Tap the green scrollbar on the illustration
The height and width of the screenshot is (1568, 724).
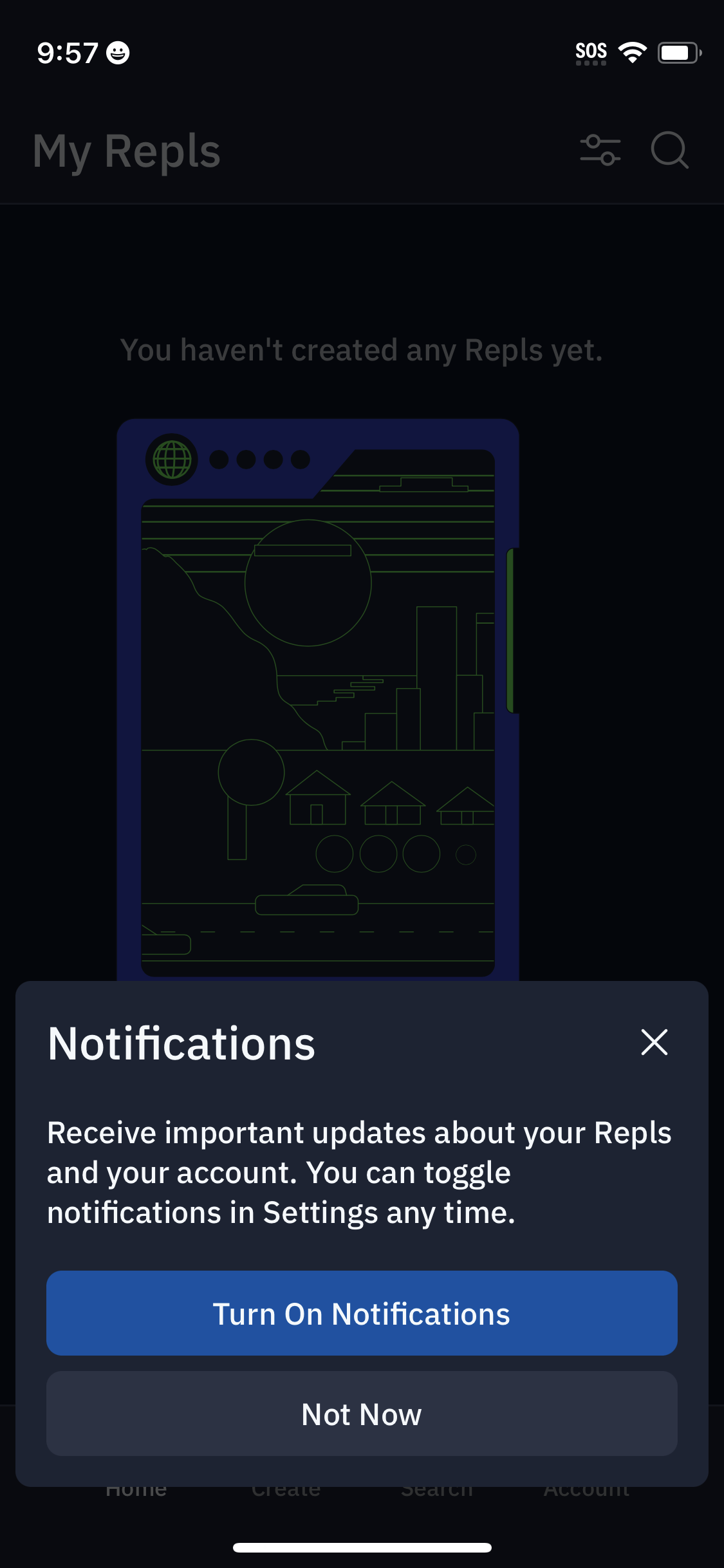point(509,630)
